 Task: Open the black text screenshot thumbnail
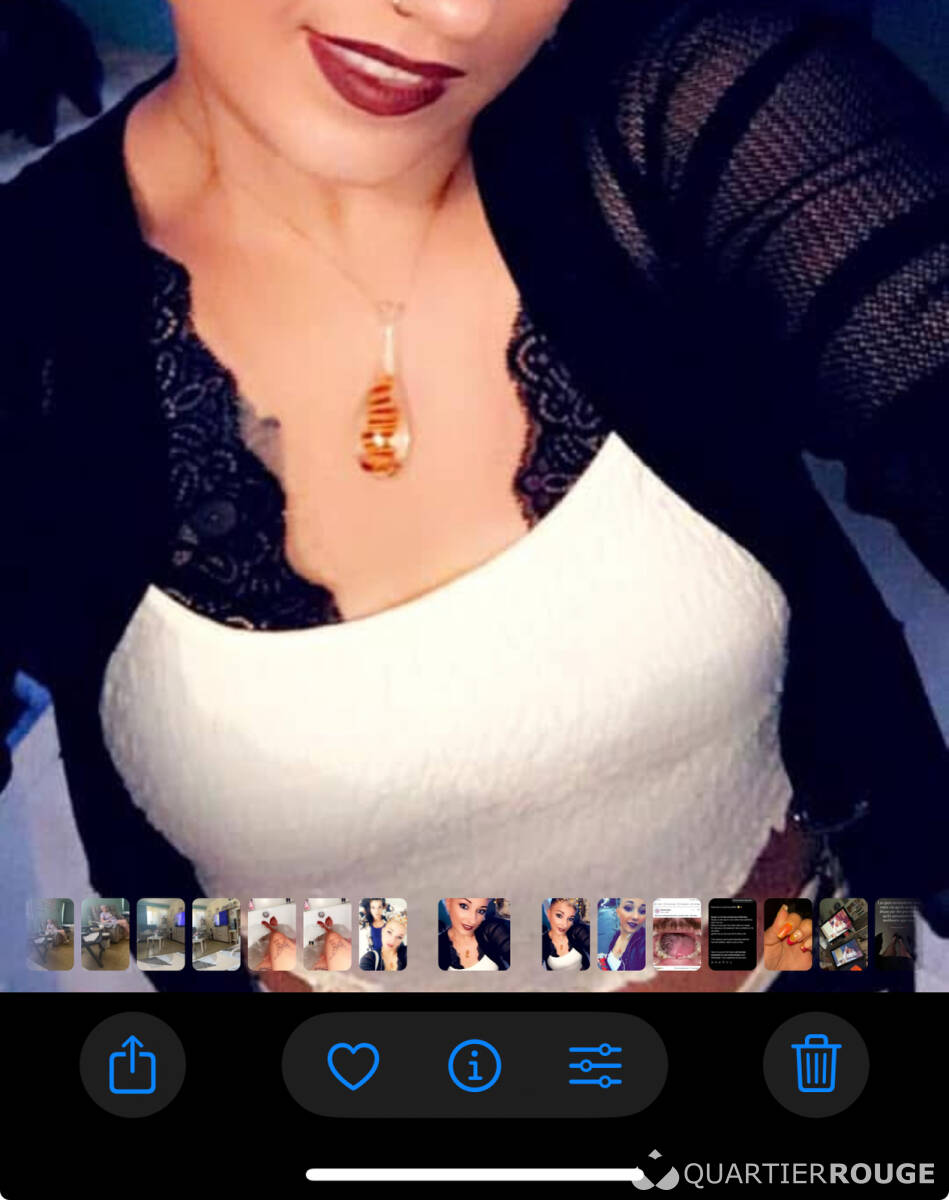click(x=732, y=934)
